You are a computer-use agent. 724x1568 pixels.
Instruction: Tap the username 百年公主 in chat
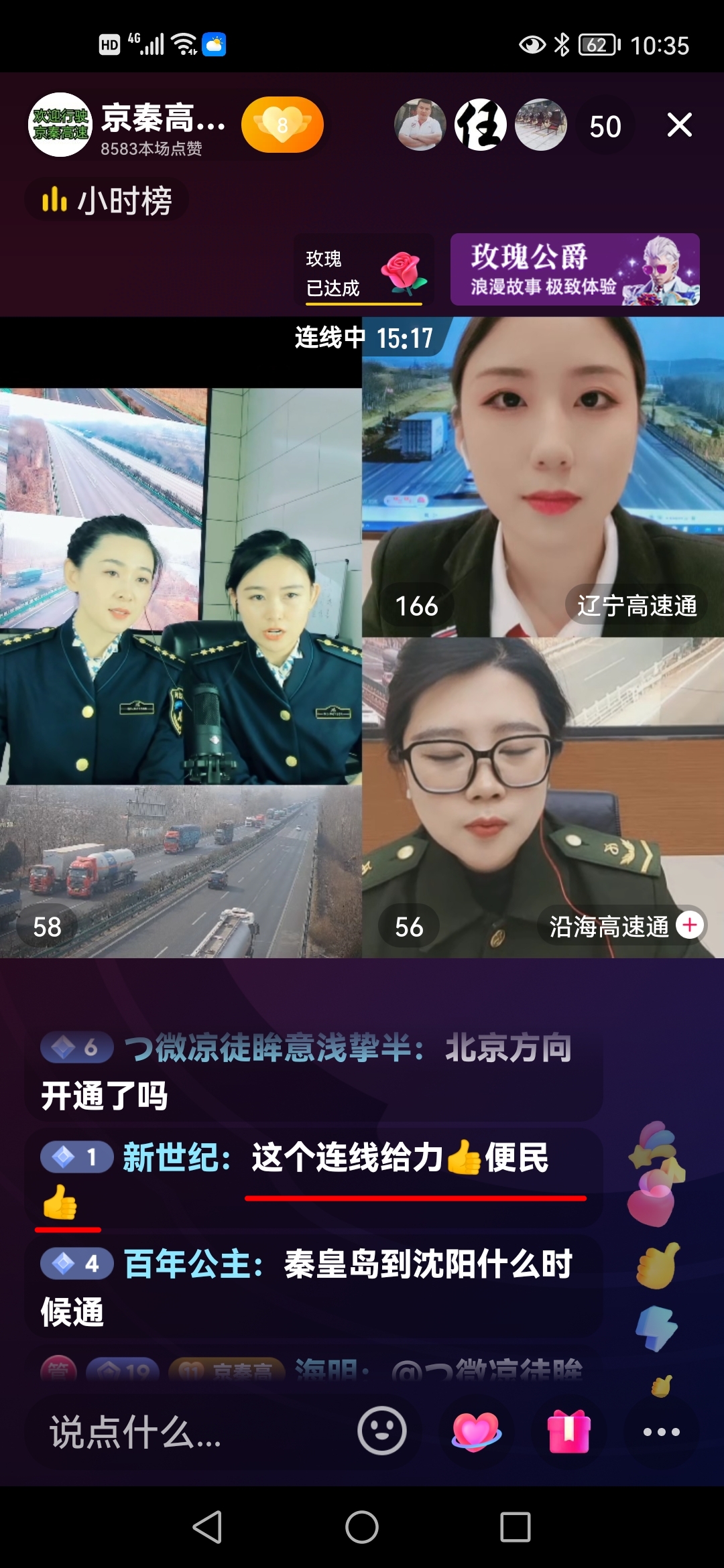(x=193, y=1264)
